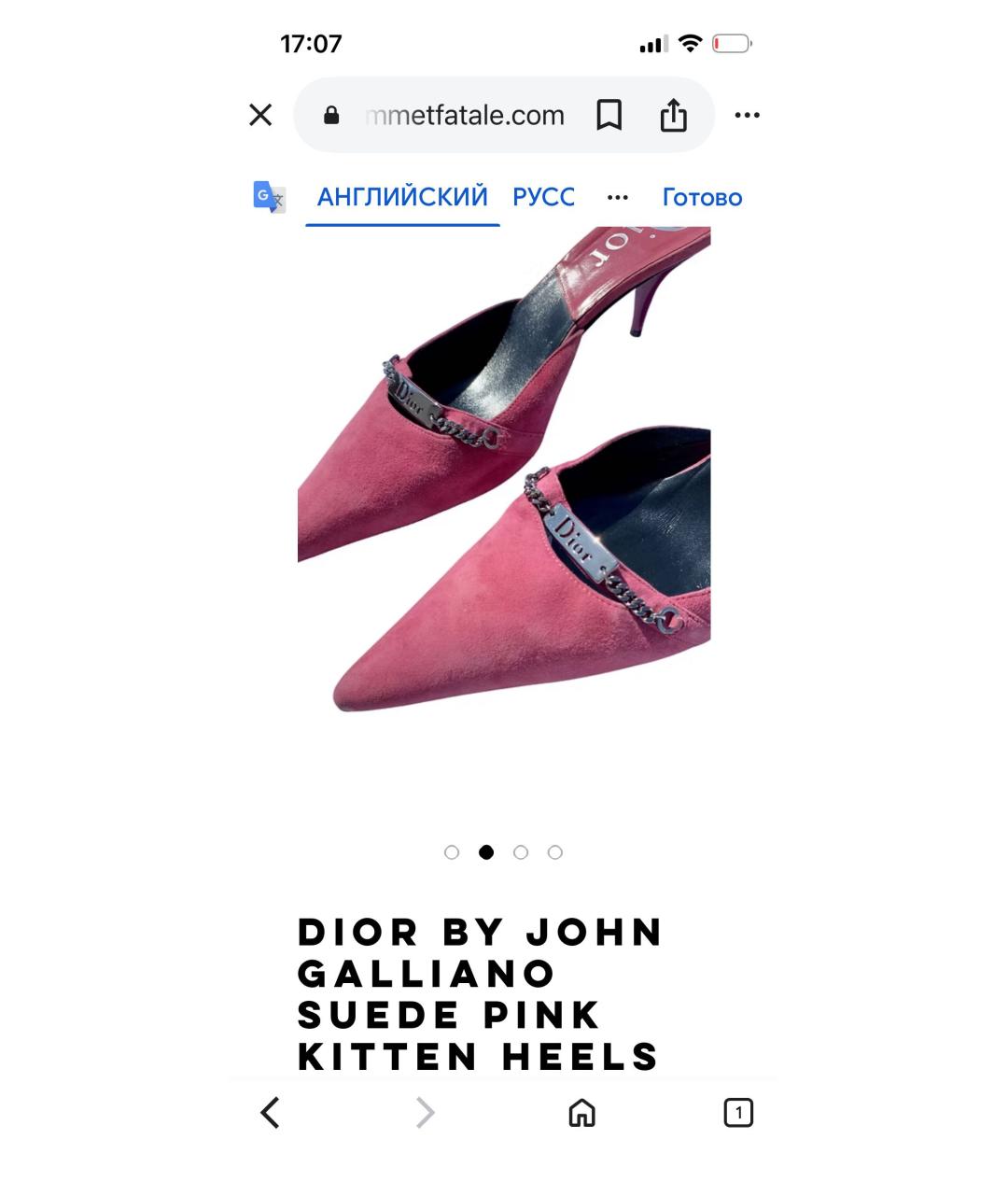Screen dimensions: 1008x1195
Task: Open the tab switcher showing 1 tab
Action: (x=737, y=1112)
